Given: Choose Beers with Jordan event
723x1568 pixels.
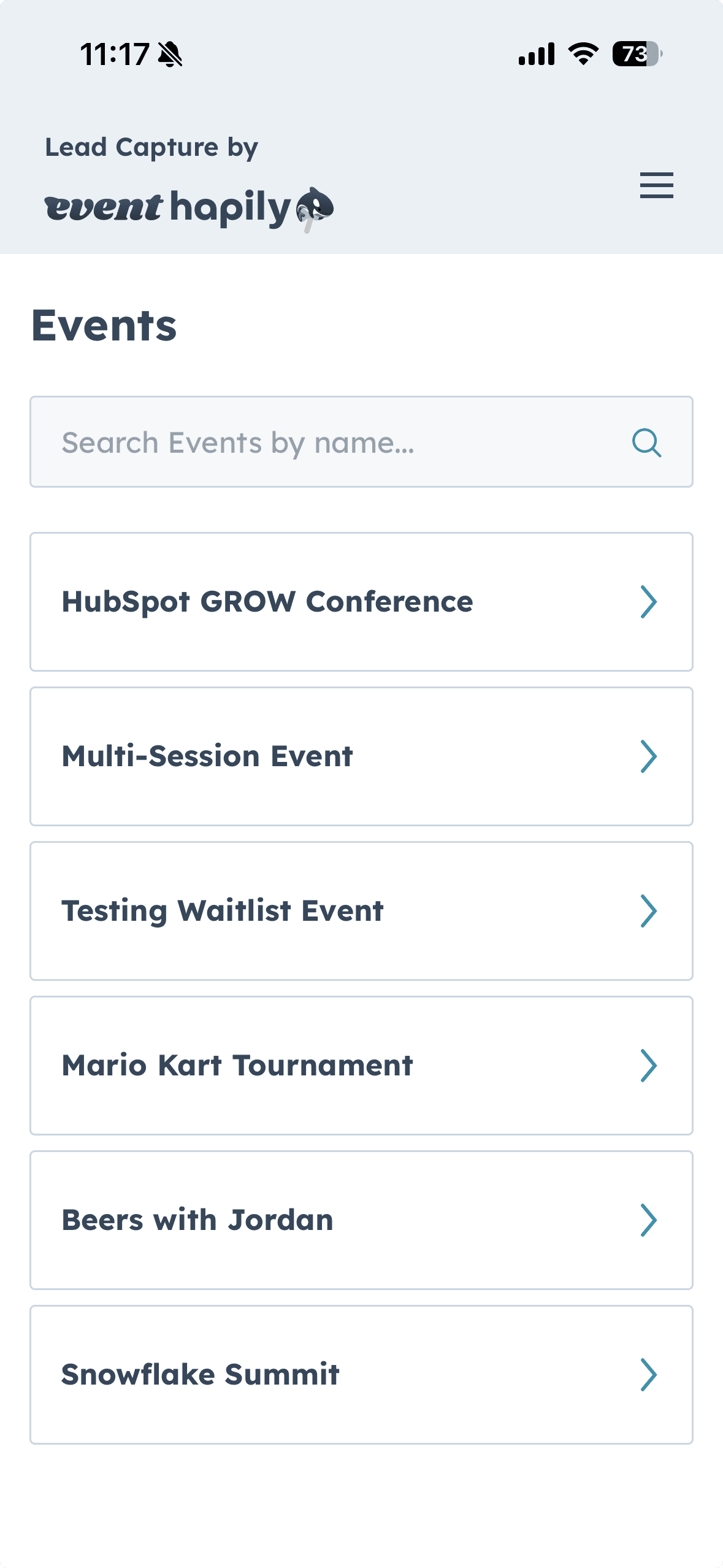Looking at the screenshot, I should click(x=361, y=1220).
